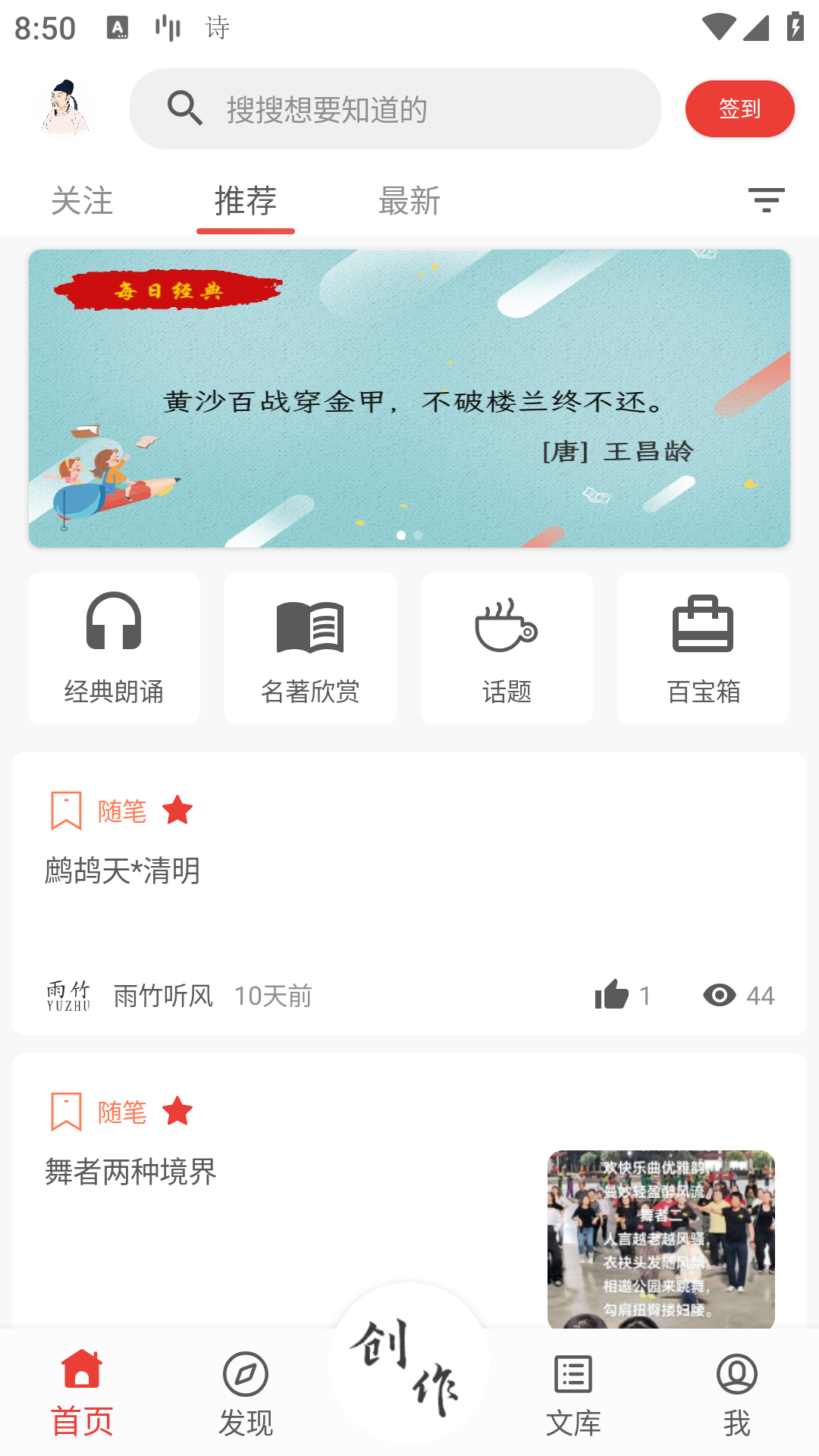819x1456 pixels.
Task: Tap the carousel page dots on the banner
Action: pyautogui.click(x=409, y=535)
